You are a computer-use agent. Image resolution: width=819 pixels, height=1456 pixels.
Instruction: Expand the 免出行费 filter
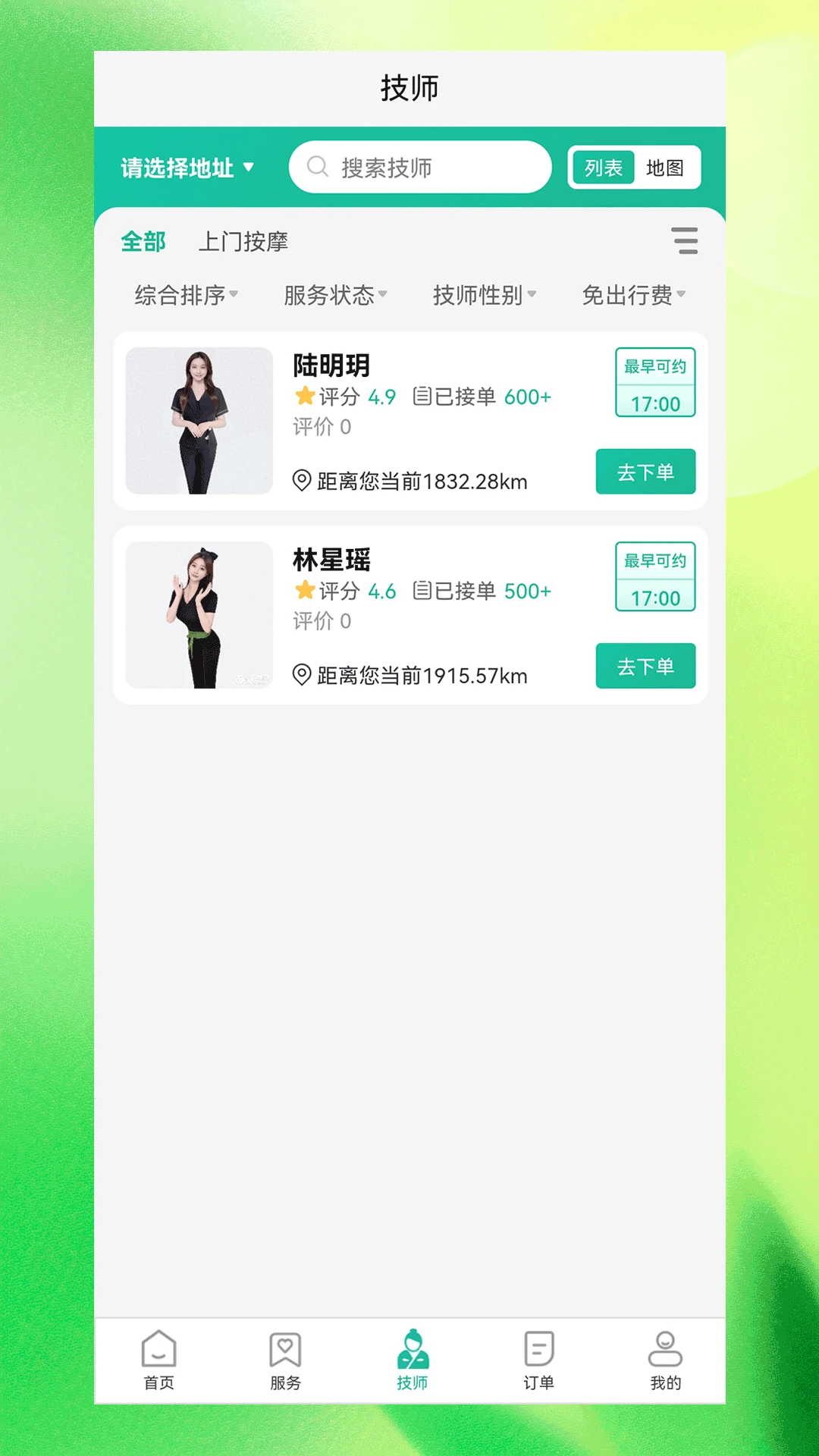(633, 295)
